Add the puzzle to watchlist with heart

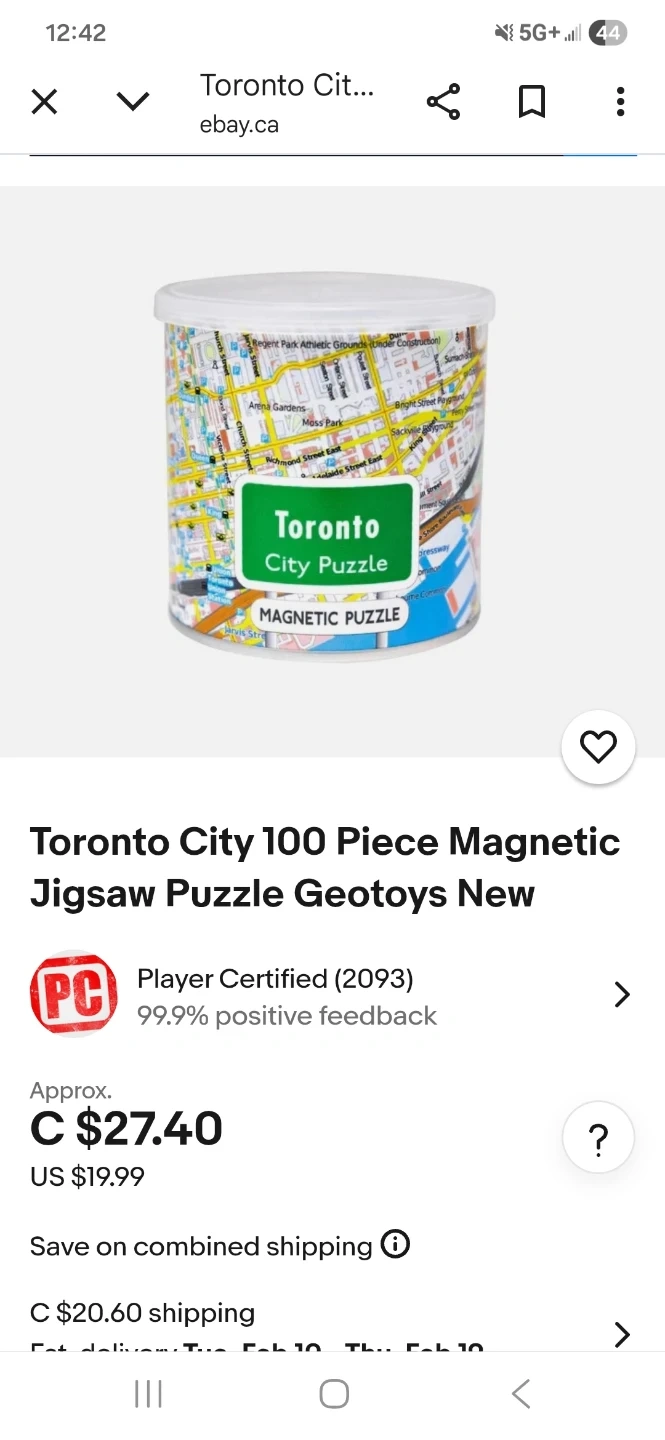pyautogui.click(x=598, y=747)
